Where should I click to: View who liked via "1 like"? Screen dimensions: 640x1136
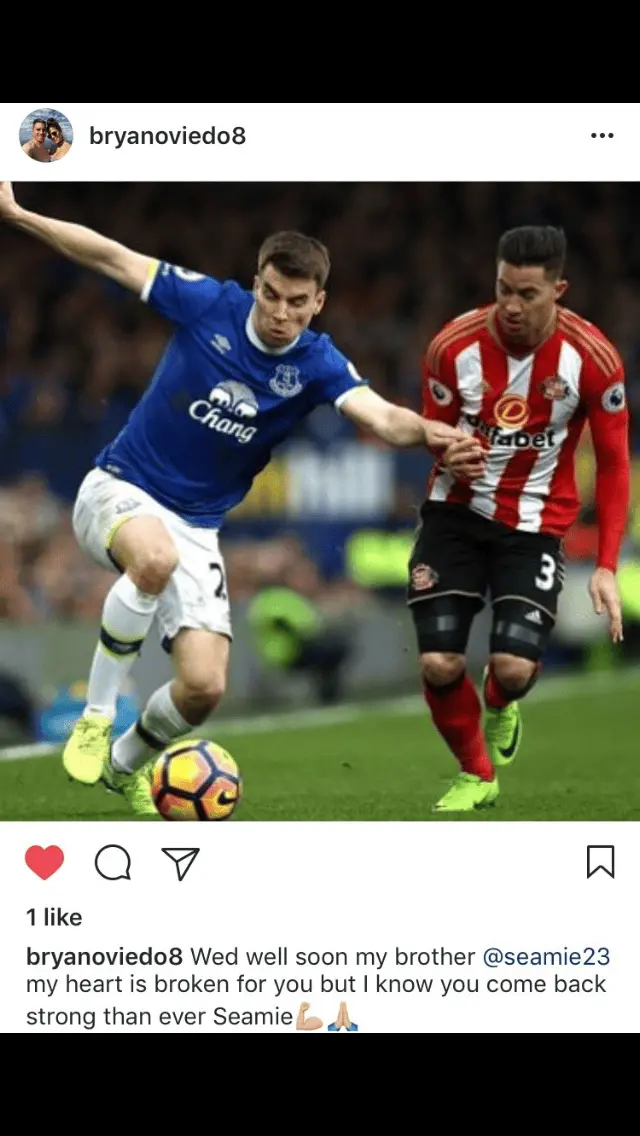coord(54,917)
